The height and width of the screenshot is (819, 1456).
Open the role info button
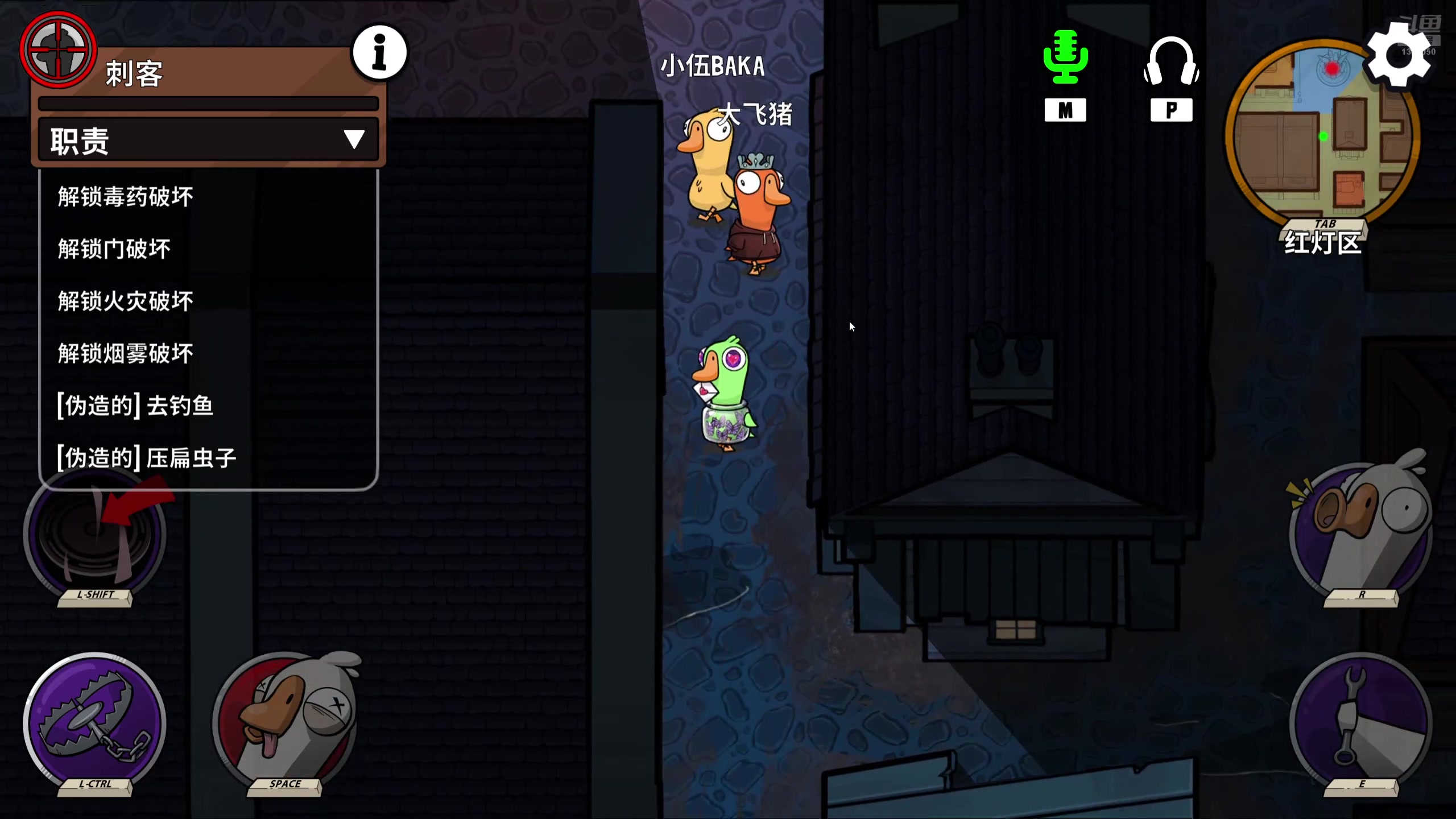(x=379, y=52)
